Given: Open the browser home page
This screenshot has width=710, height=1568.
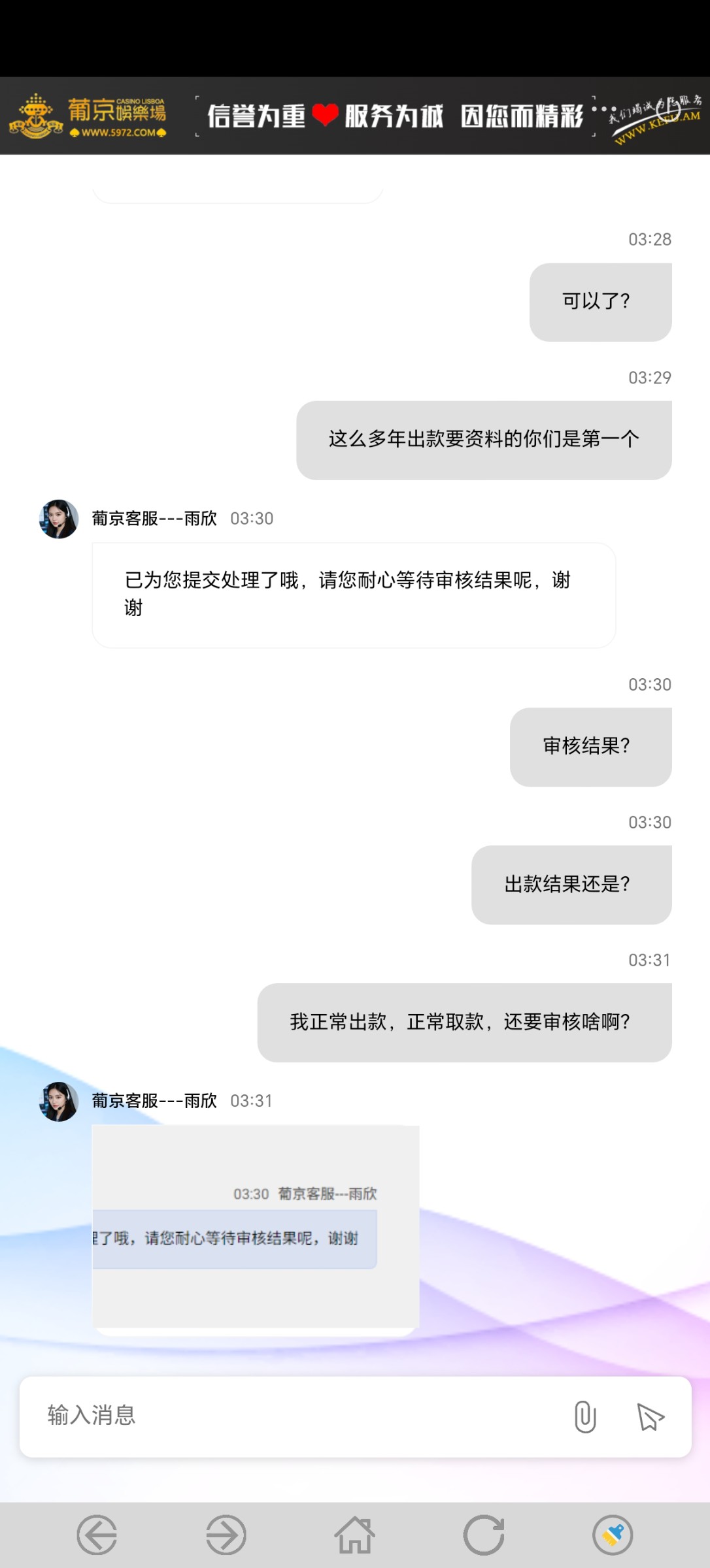Looking at the screenshot, I should (x=355, y=1535).
